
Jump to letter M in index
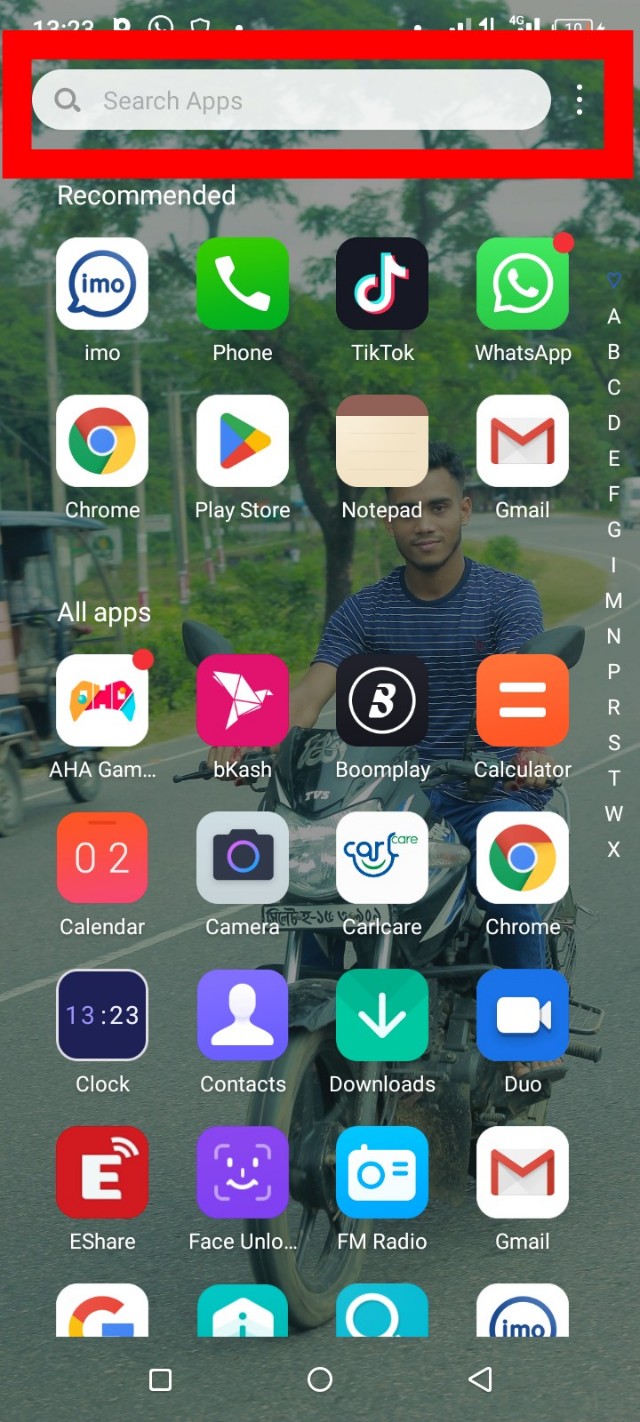614,601
